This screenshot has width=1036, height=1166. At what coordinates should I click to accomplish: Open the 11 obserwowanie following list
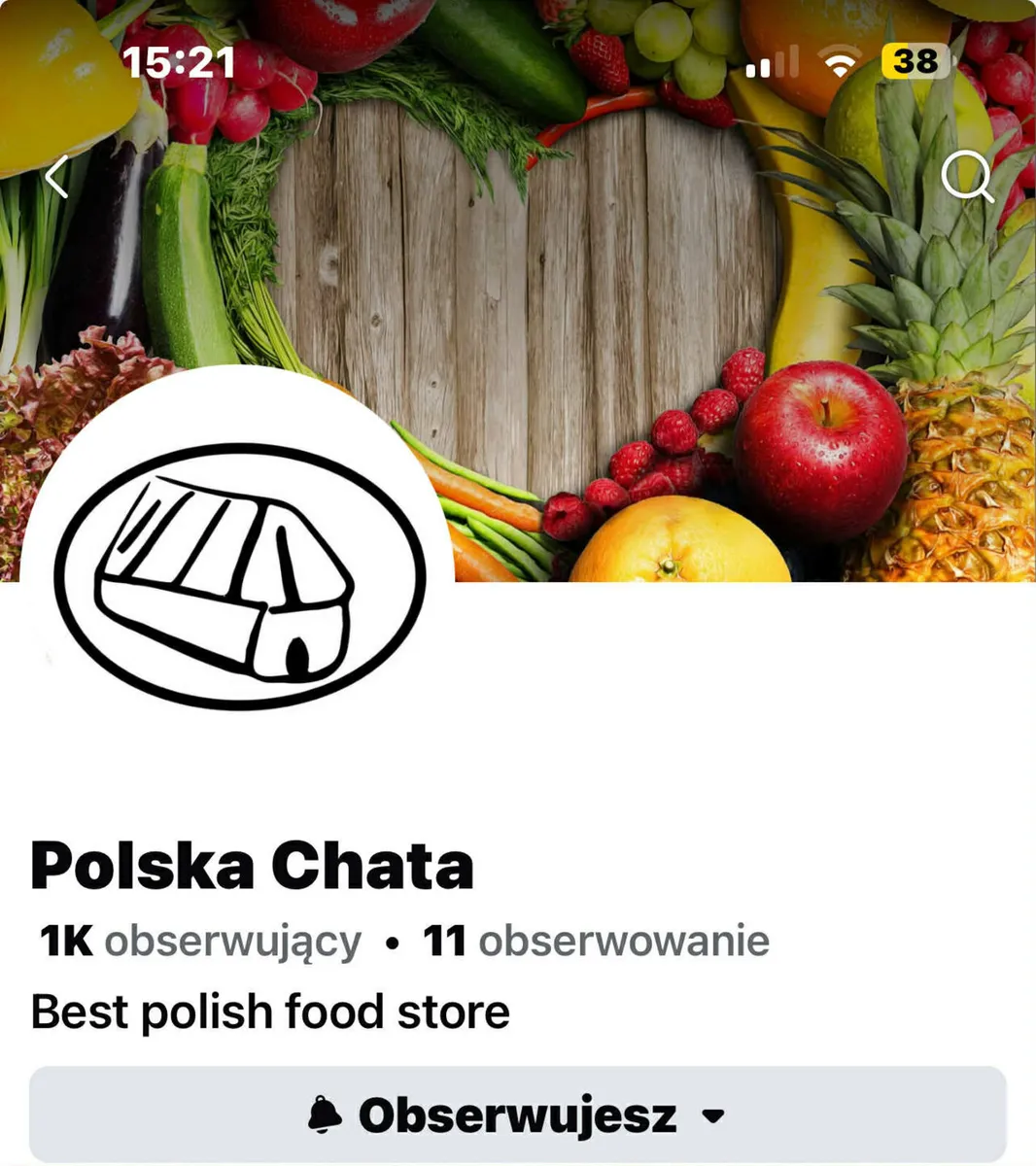pos(596,942)
